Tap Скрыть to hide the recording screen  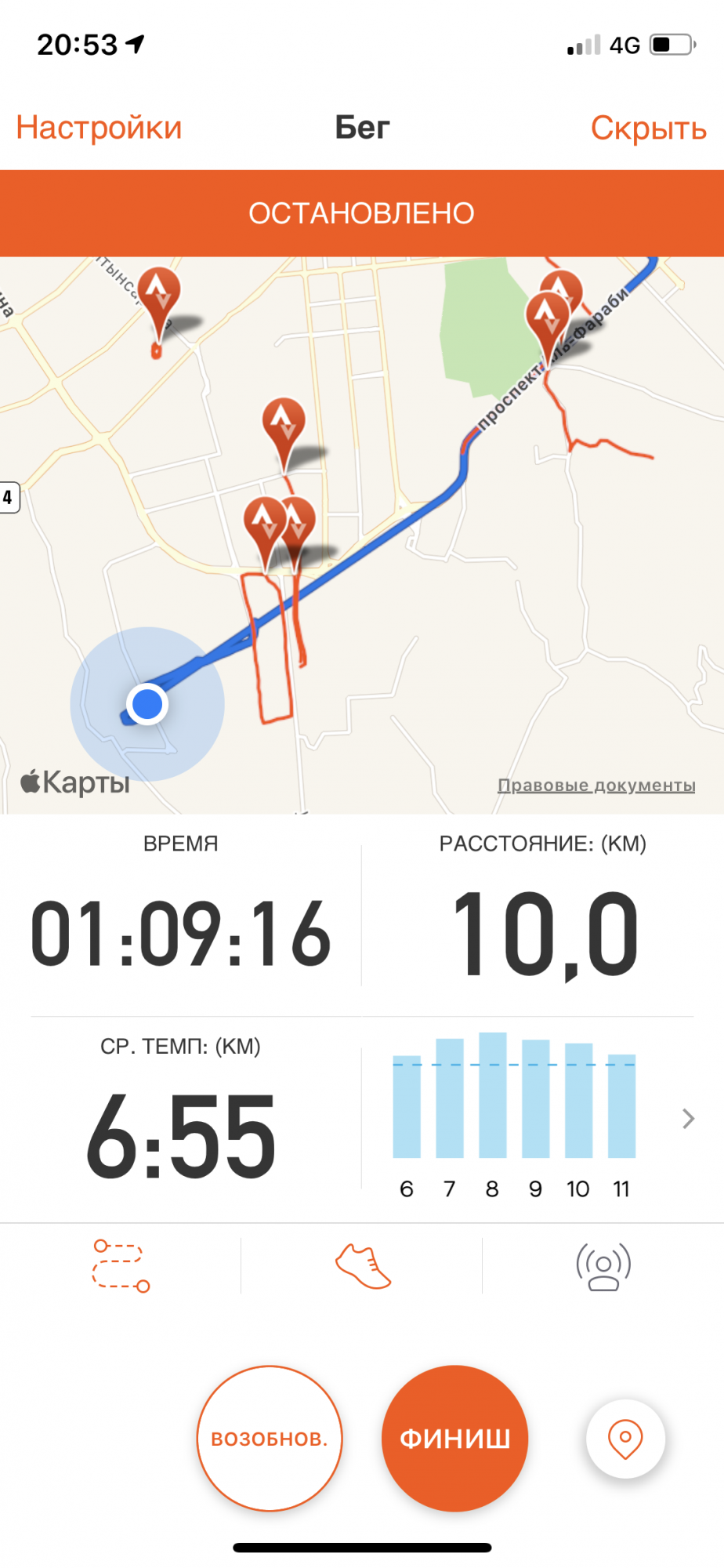click(648, 128)
